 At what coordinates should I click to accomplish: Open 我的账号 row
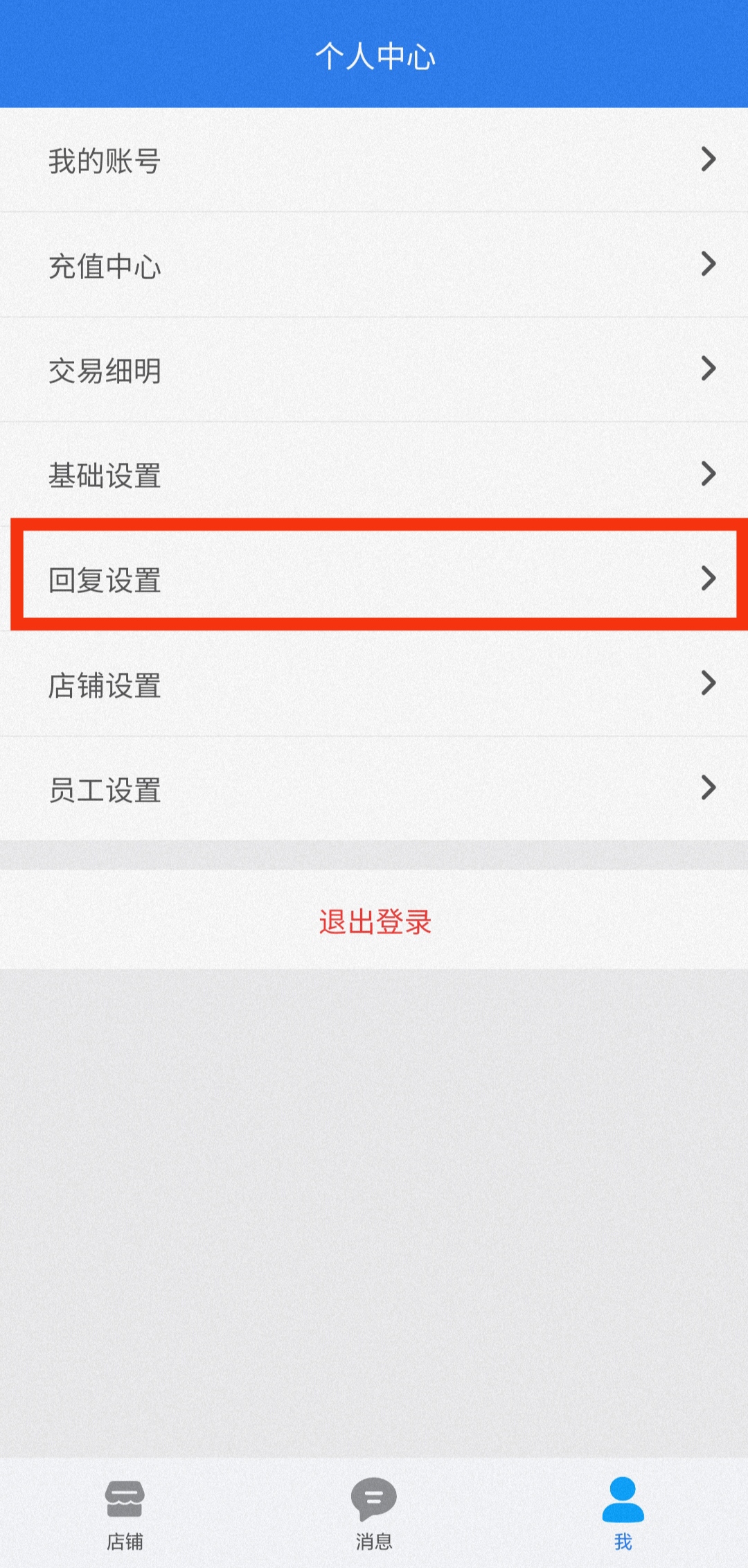[374, 160]
